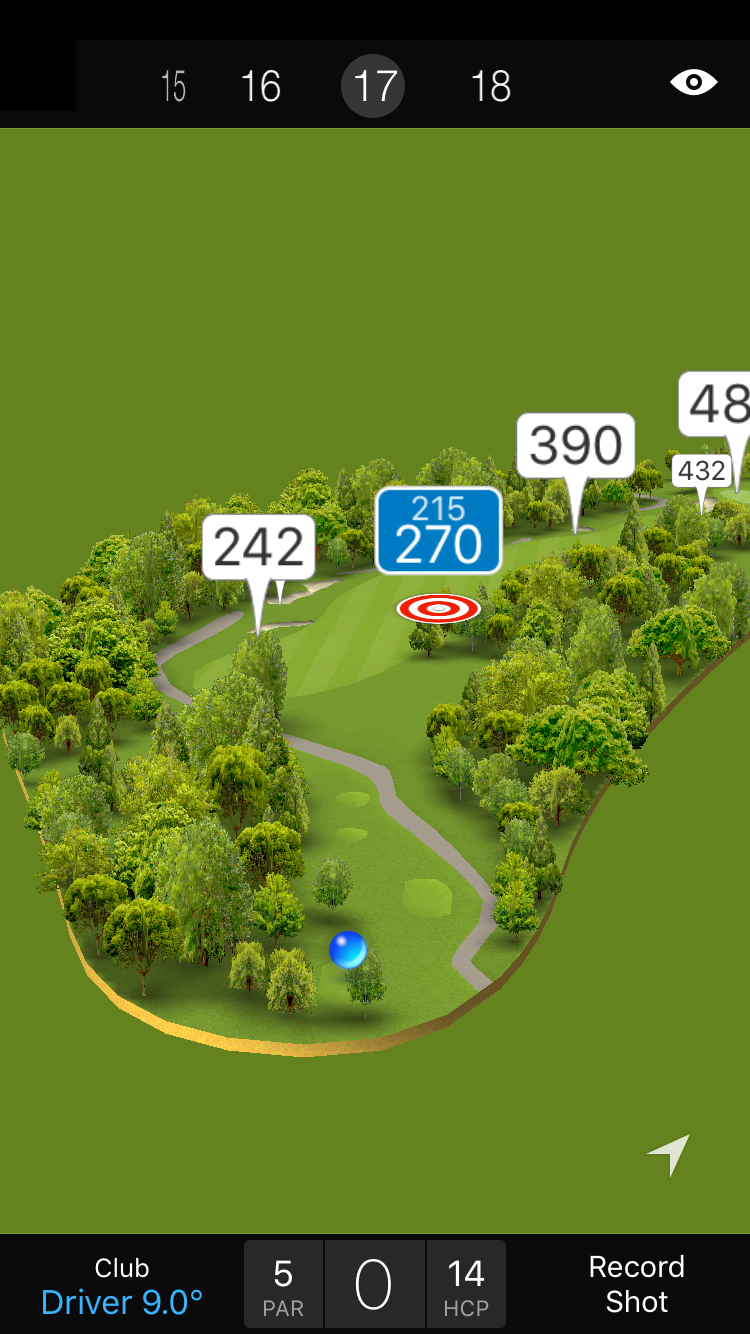Select the 242 distance marker
Viewport: 750px width, 1334px height.
(258, 548)
